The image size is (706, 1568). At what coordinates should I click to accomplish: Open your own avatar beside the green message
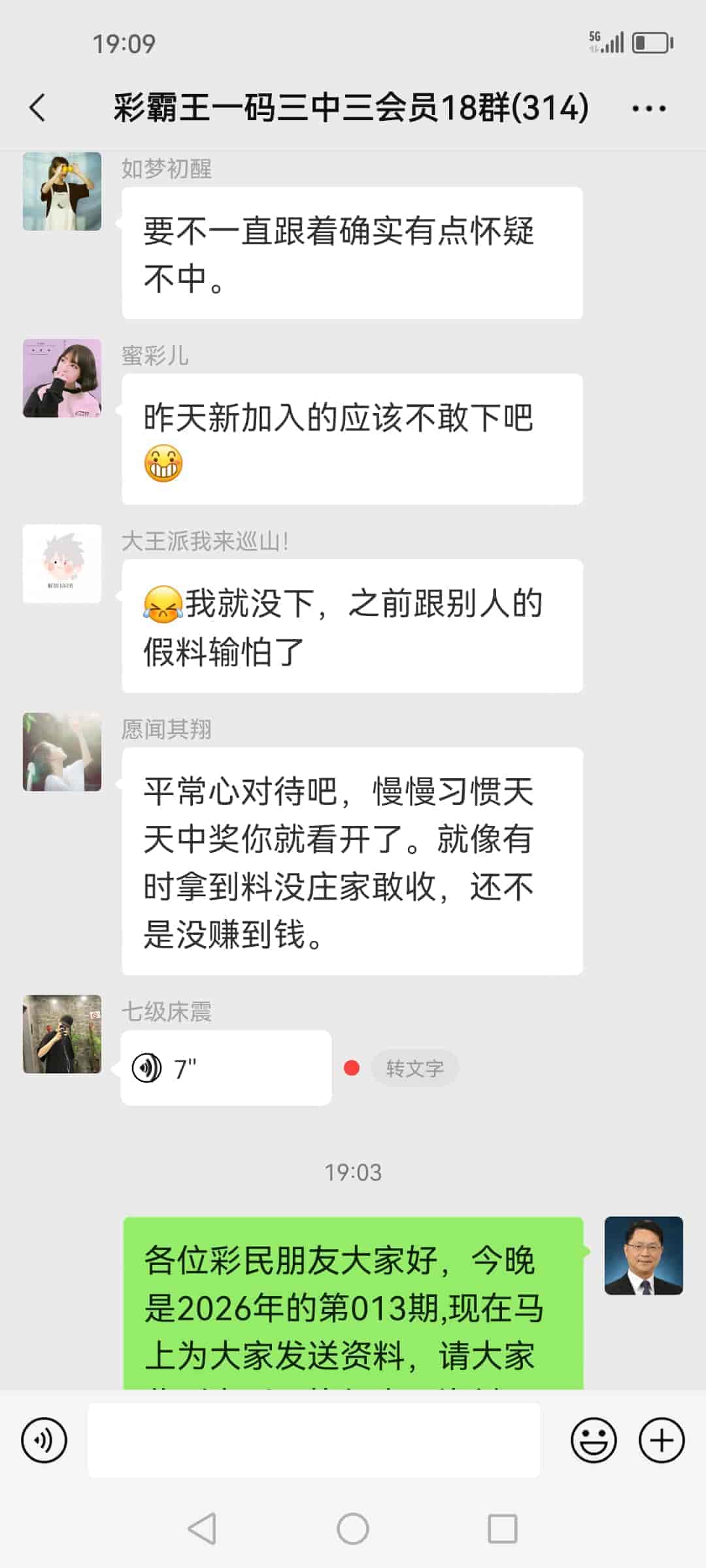coord(643,1256)
